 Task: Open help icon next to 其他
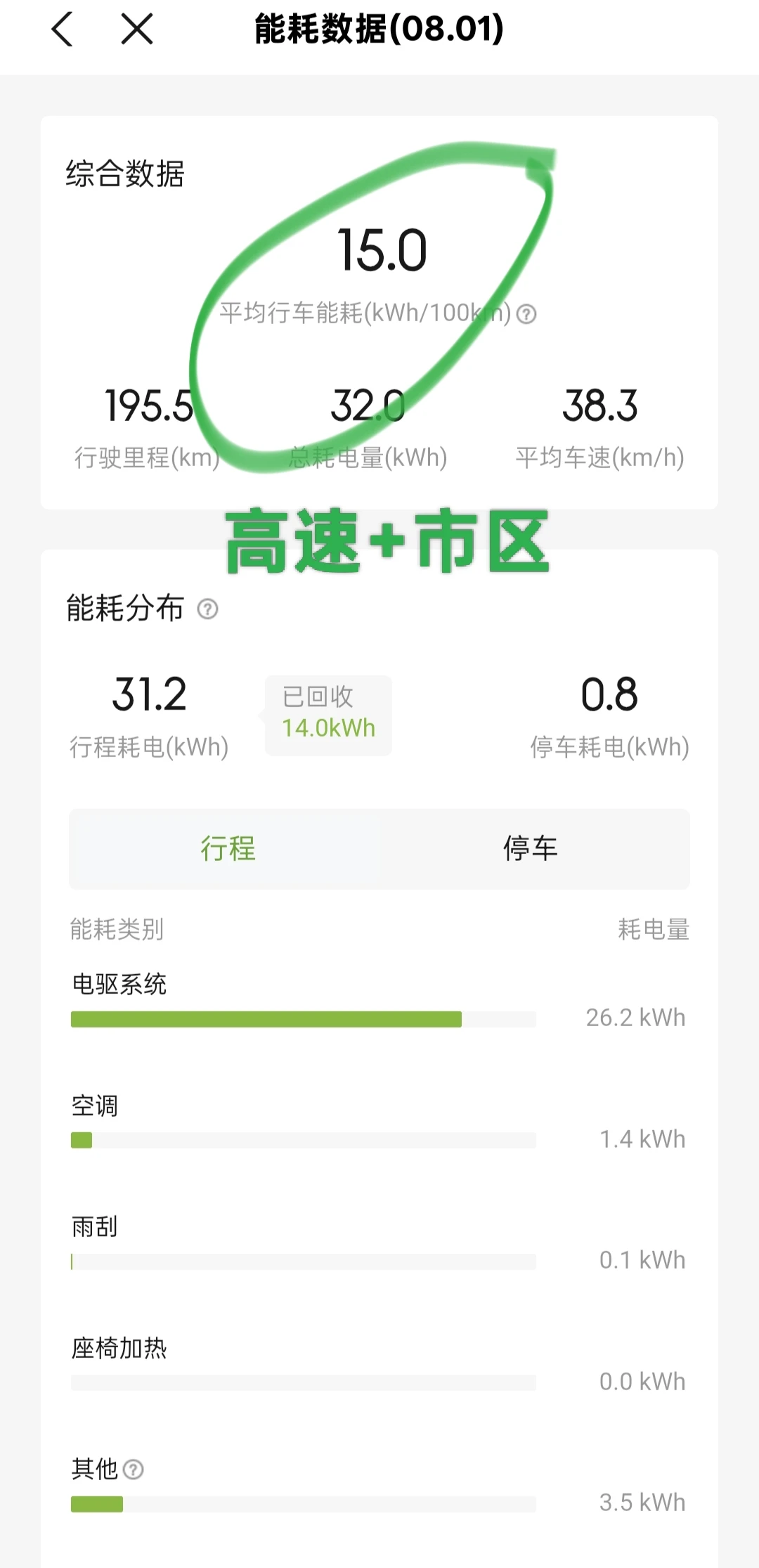pos(133,1469)
